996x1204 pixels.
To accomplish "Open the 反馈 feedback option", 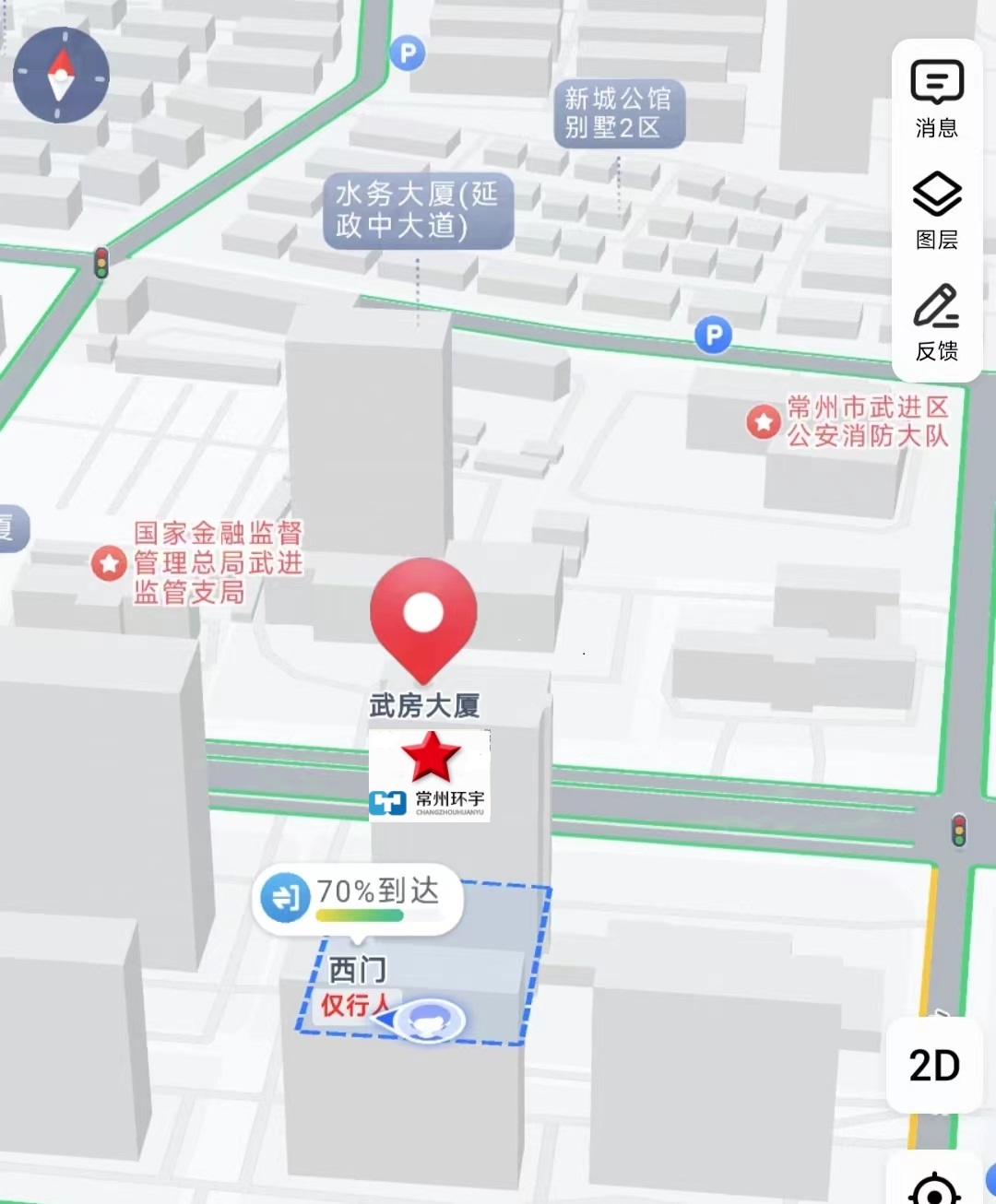I will coord(936,322).
